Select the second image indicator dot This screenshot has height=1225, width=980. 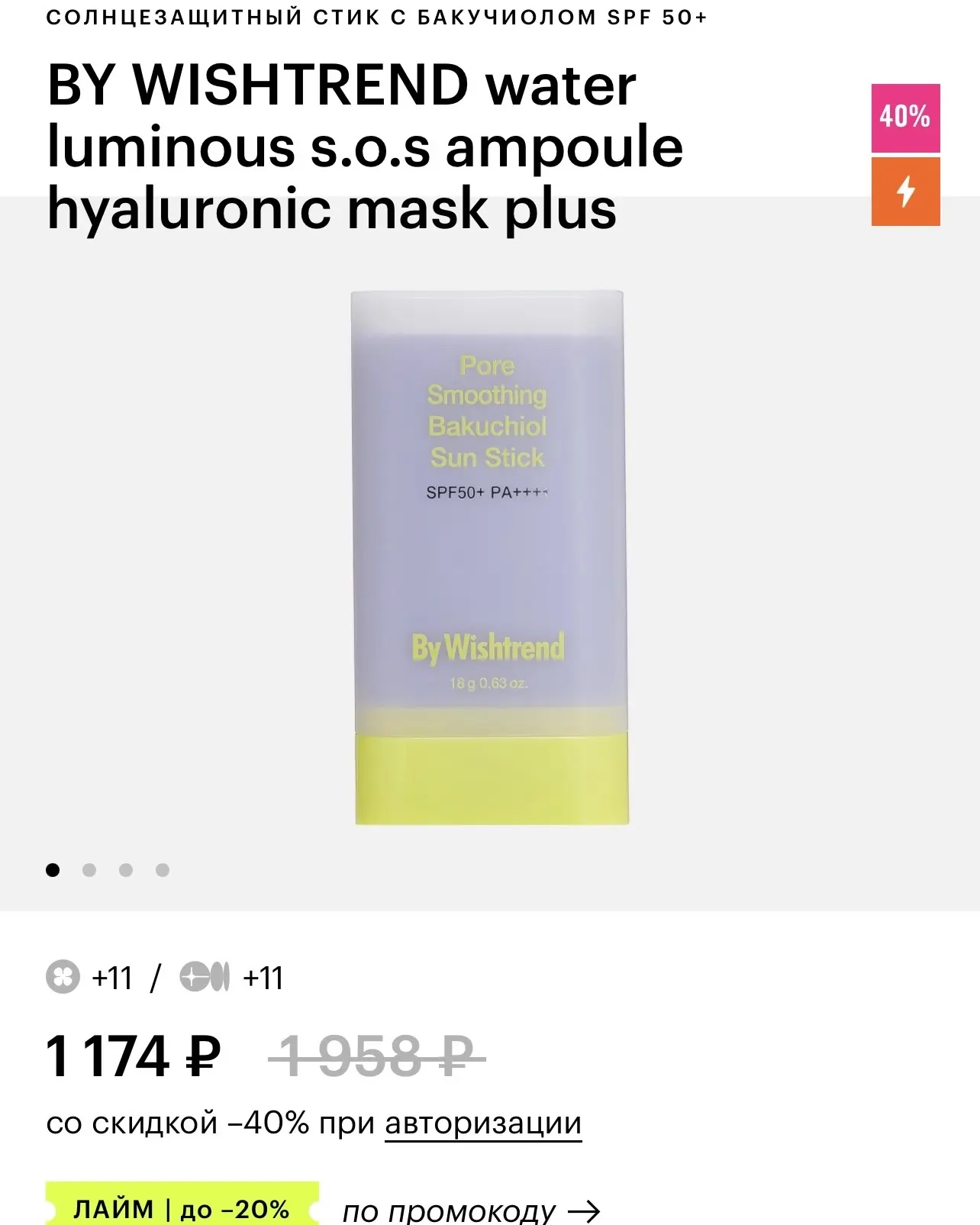pyautogui.click(x=89, y=870)
